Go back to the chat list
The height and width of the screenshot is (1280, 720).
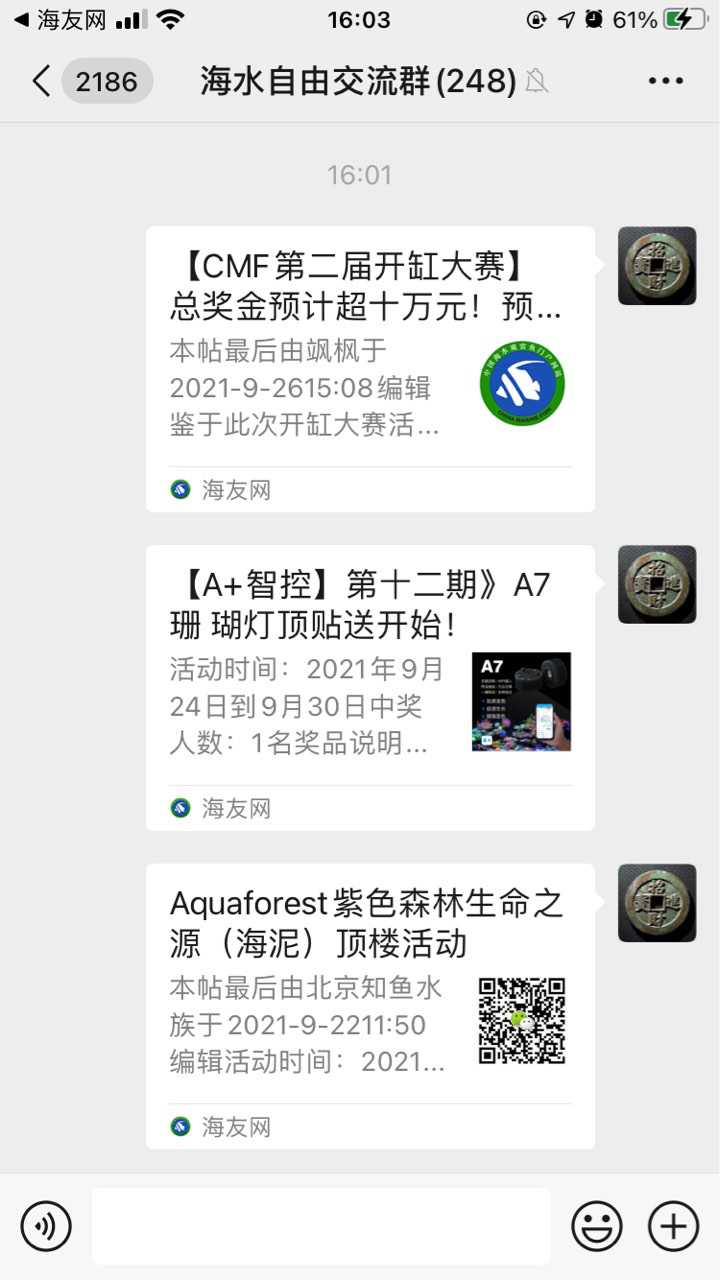42,81
